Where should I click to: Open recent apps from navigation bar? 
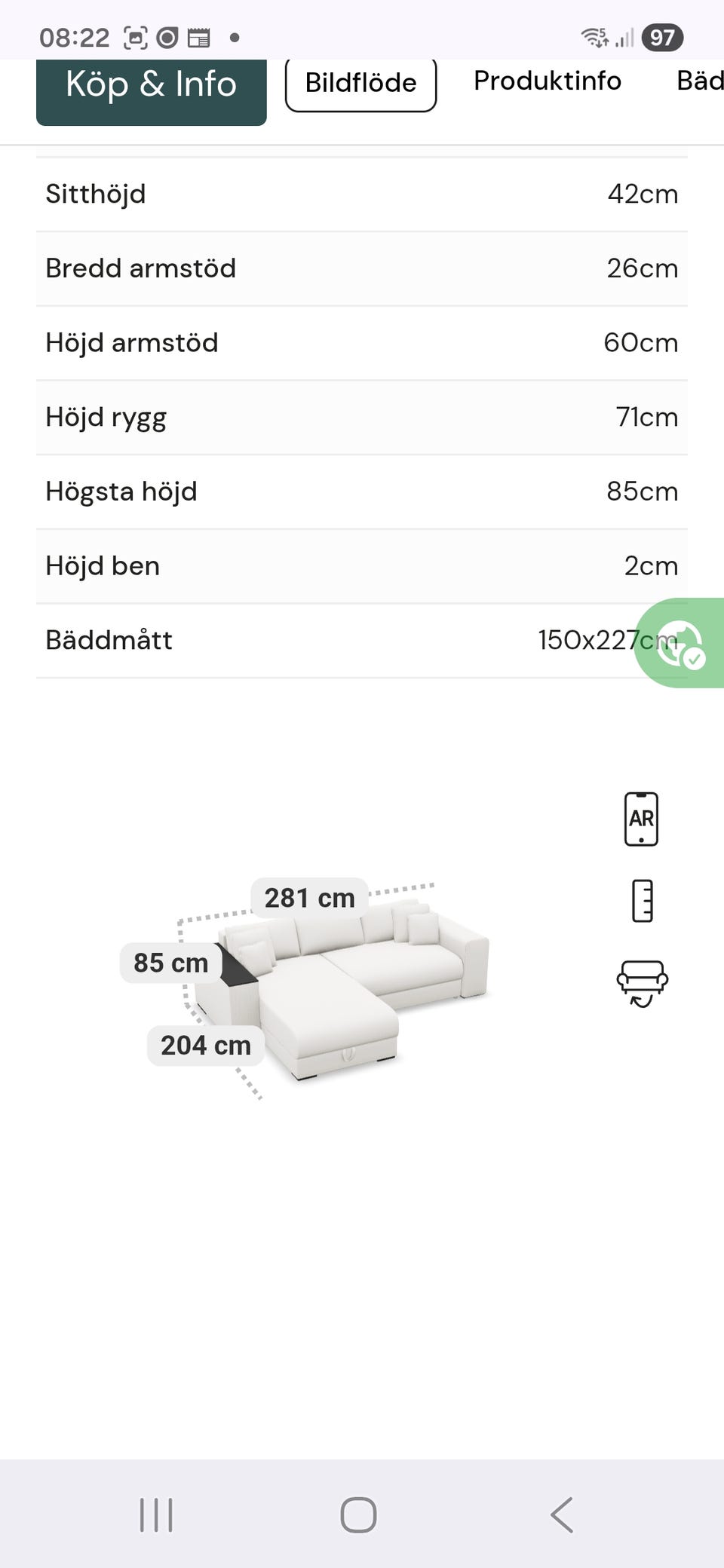click(x=156, y=1514)
